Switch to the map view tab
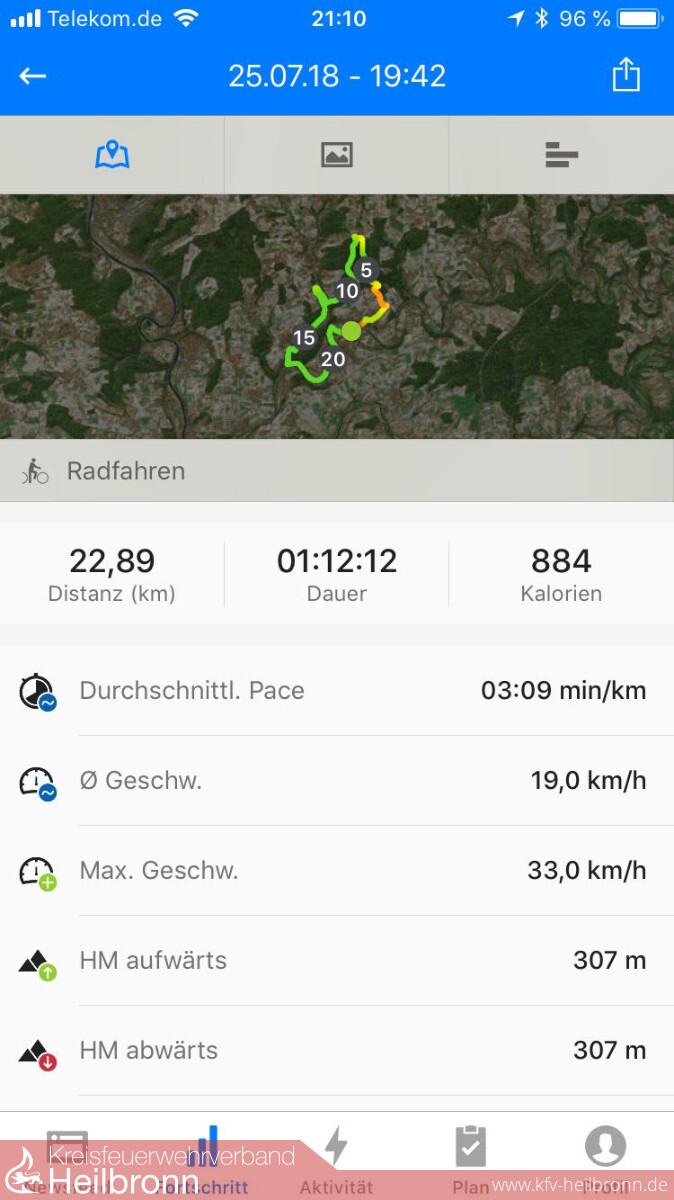This screenshot has width=674, height=1200. pos(112,155)
